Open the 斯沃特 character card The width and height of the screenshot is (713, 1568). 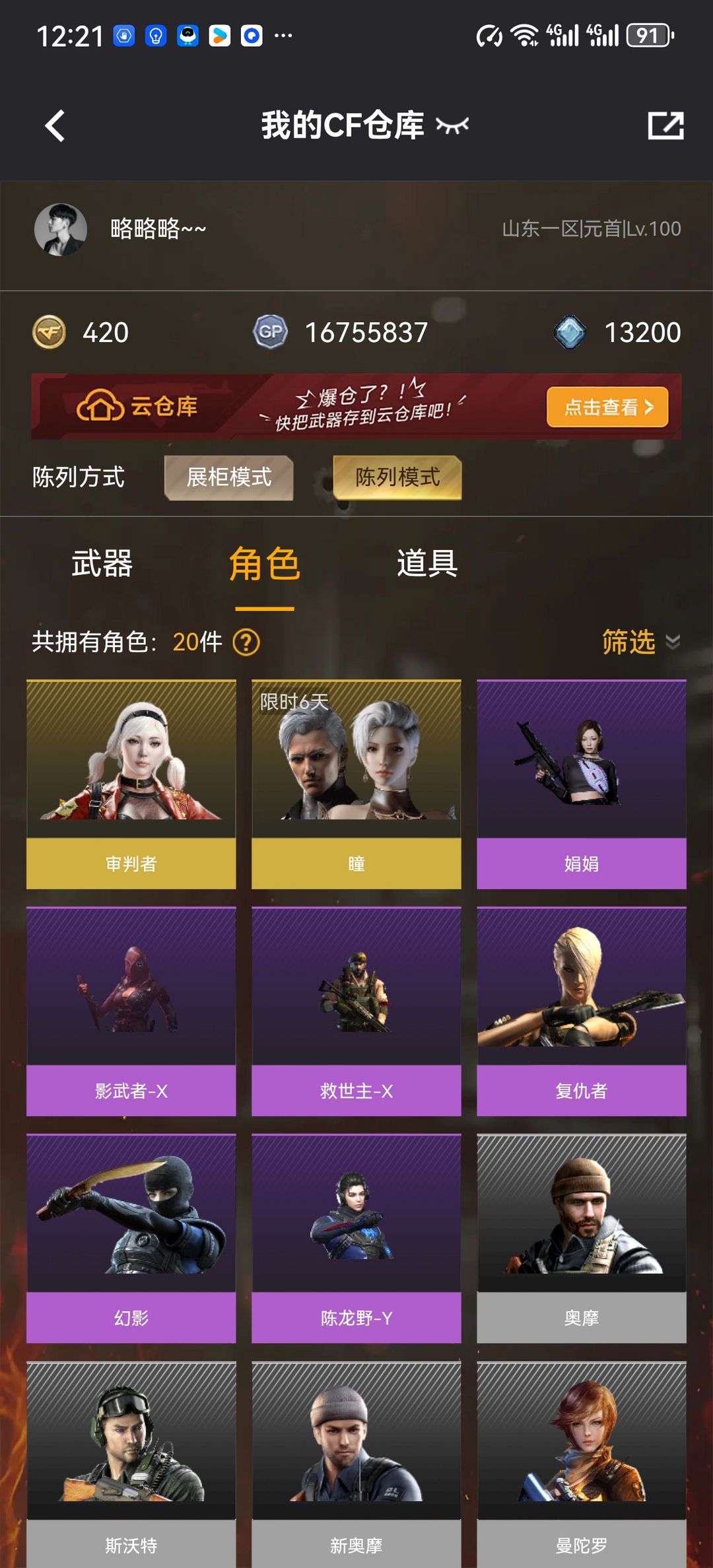pos(131,1462)
